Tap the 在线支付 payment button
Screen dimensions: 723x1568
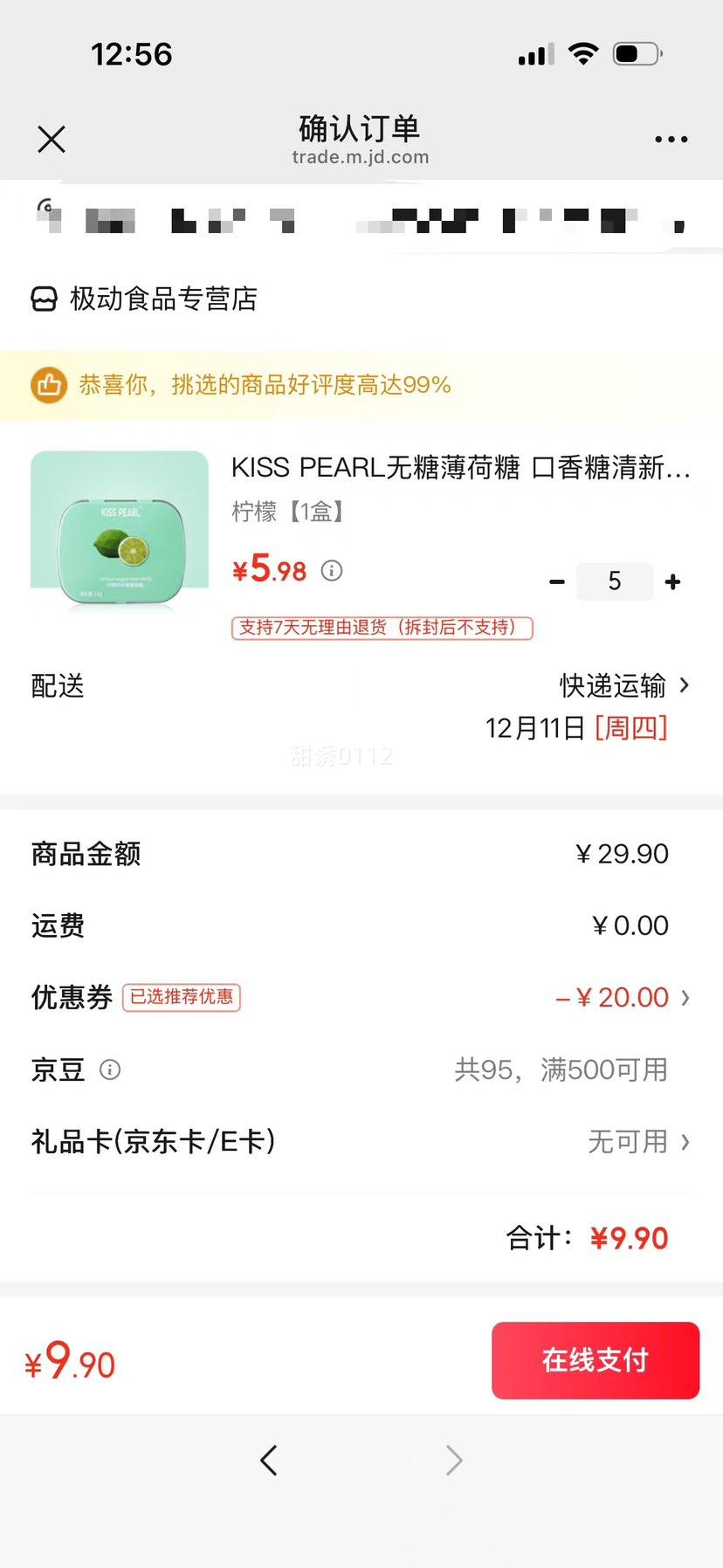595,1360
